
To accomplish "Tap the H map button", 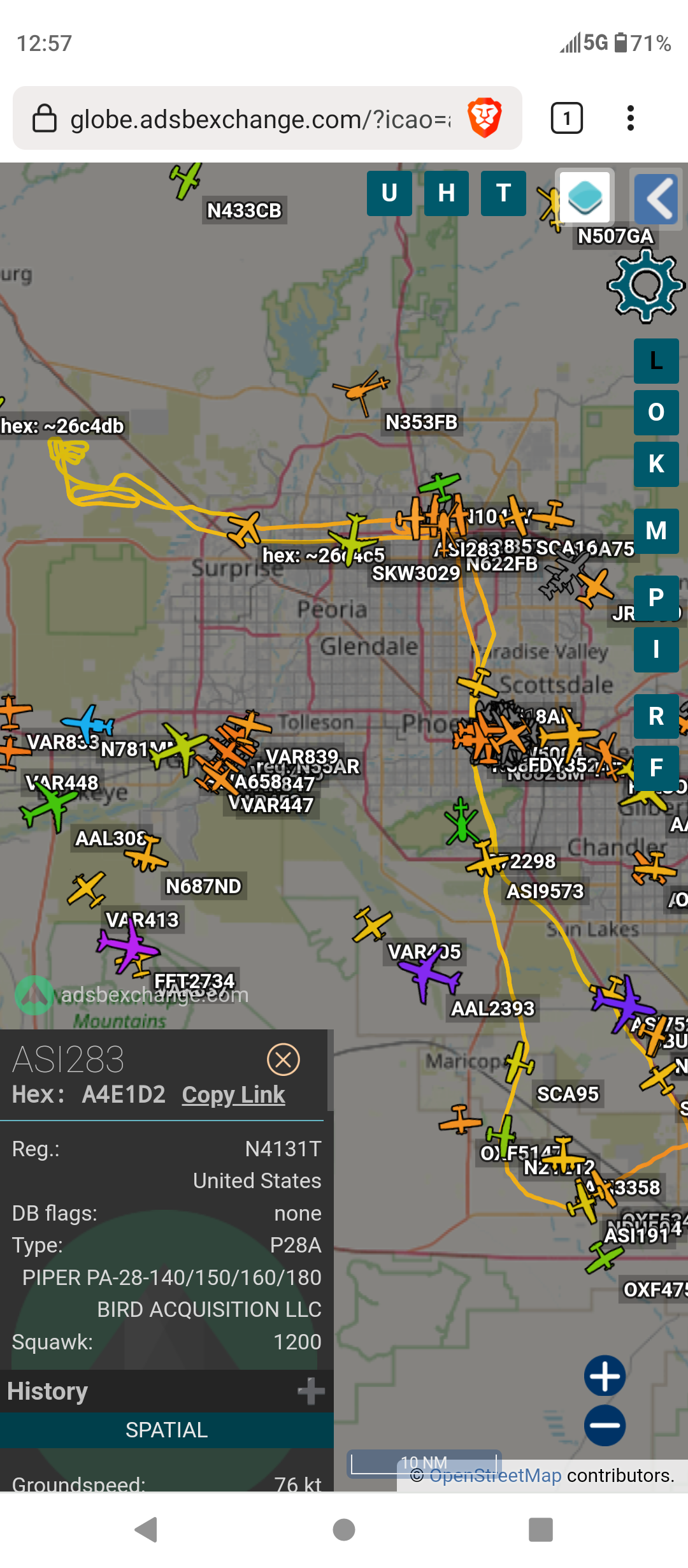I will (447, 193).
